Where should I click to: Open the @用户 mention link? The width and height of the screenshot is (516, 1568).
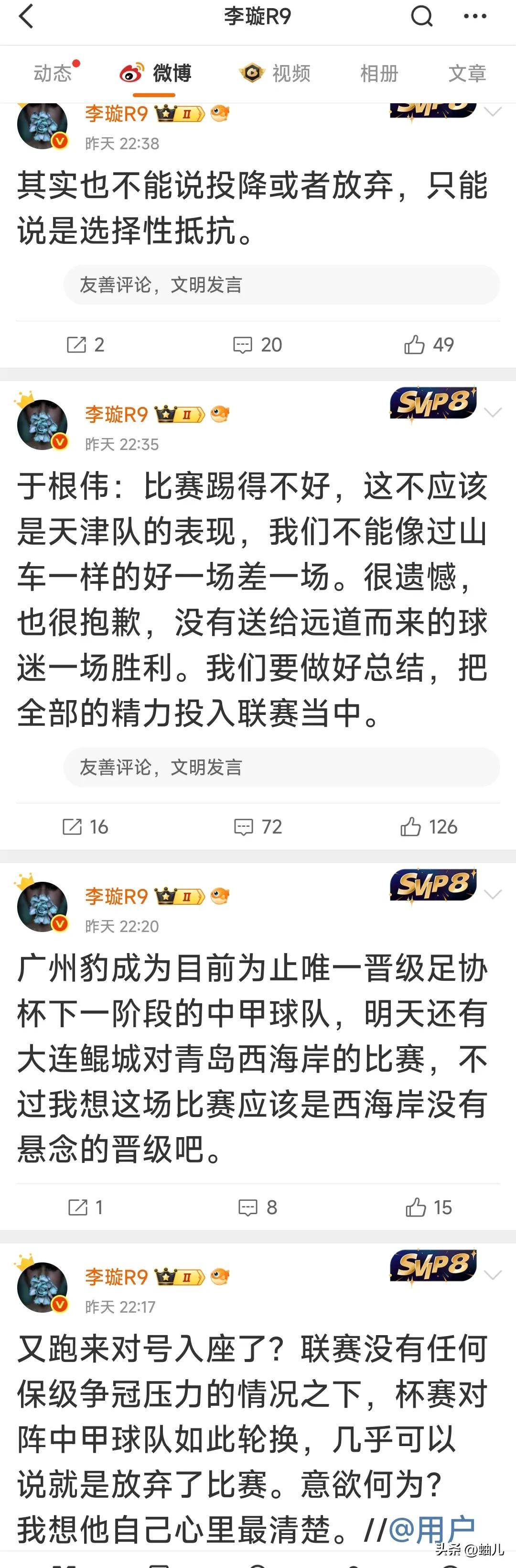431,1528
